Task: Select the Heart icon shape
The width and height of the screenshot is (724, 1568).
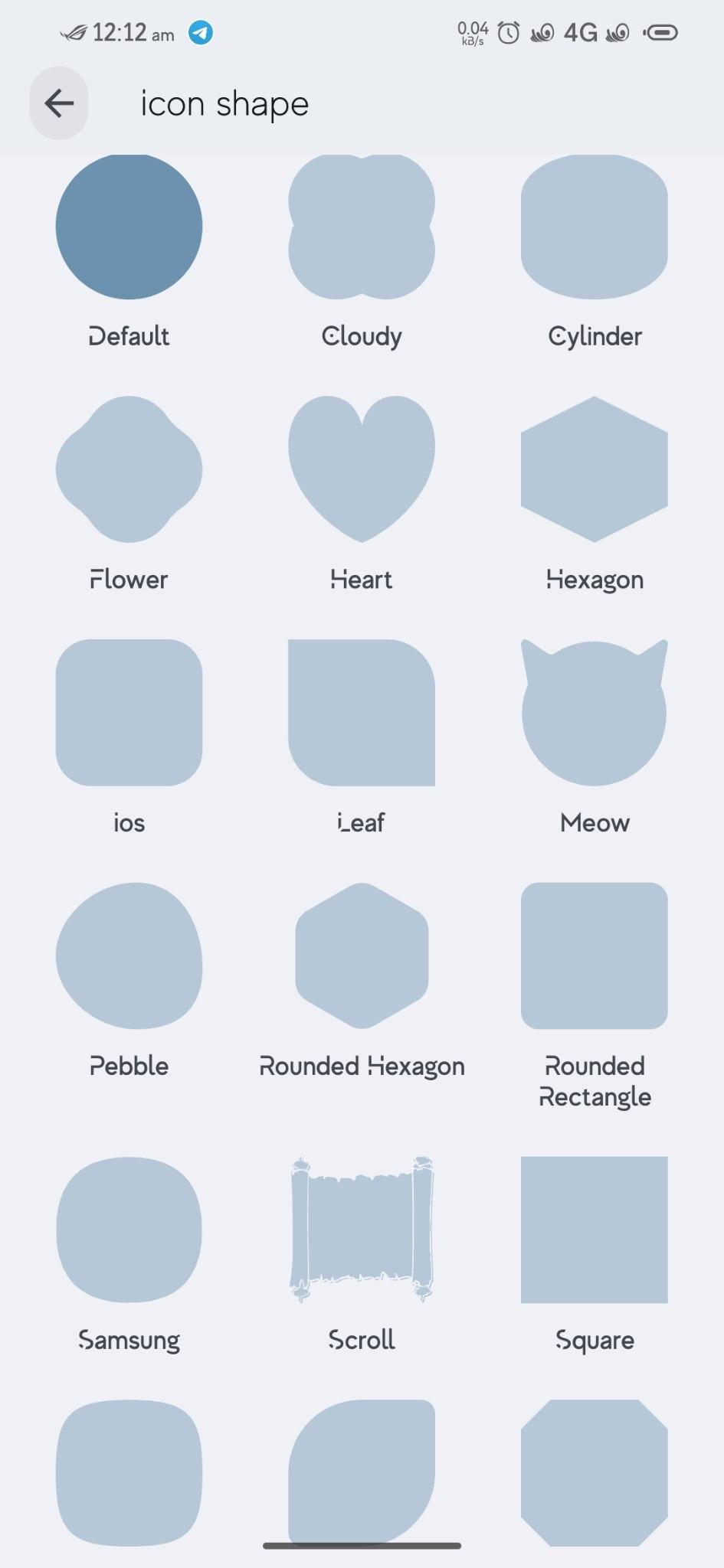Action: [362, 469]
